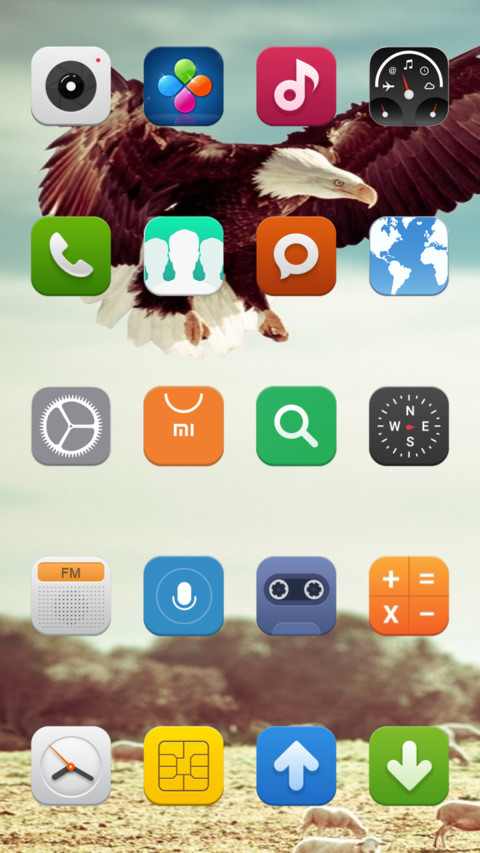The image size is (480, 853).
Task: Open the FM Radio app
Action: (x=71, y=596)
